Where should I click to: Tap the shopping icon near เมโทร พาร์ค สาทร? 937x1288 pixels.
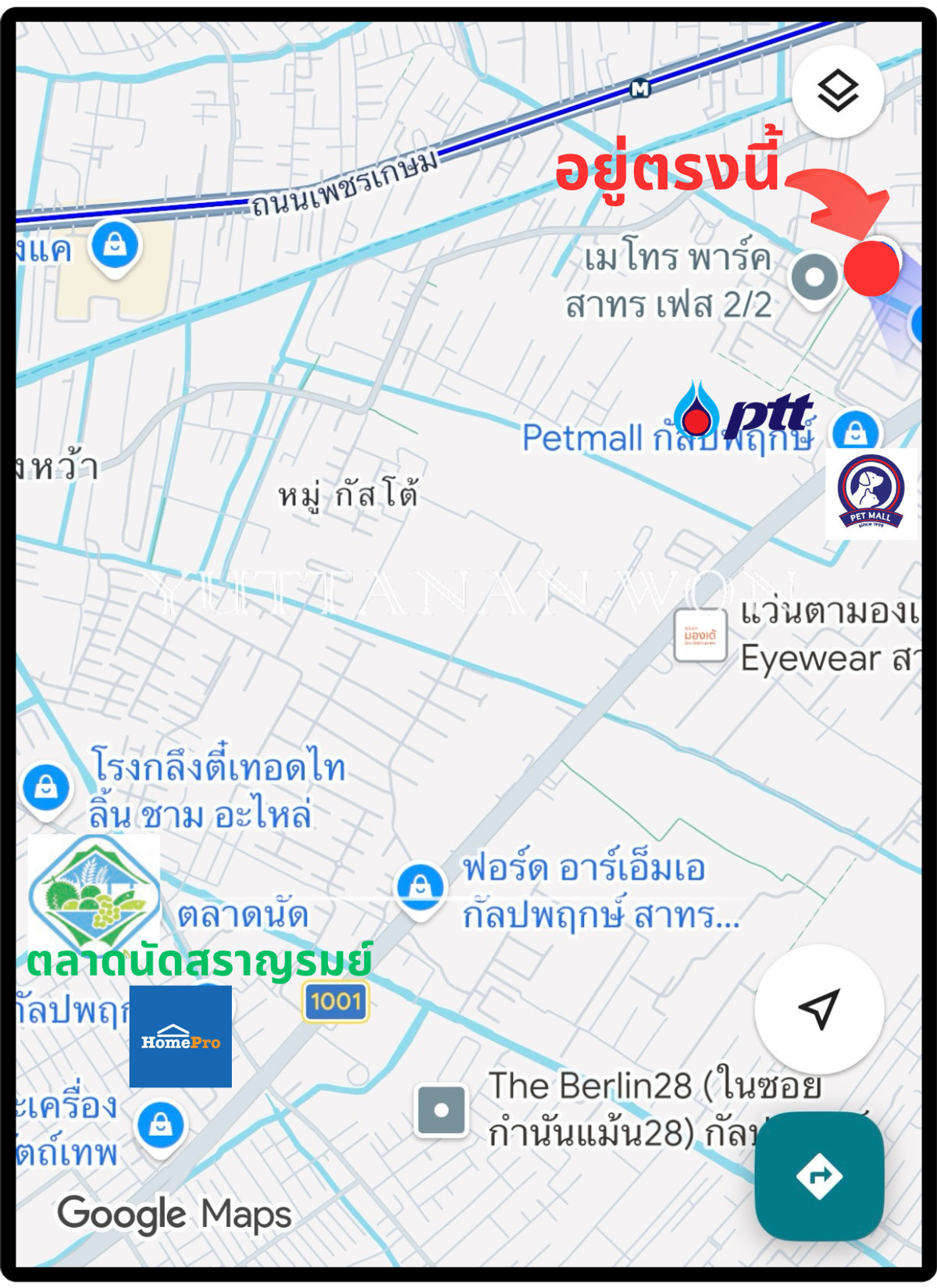(x=816, y=279)
